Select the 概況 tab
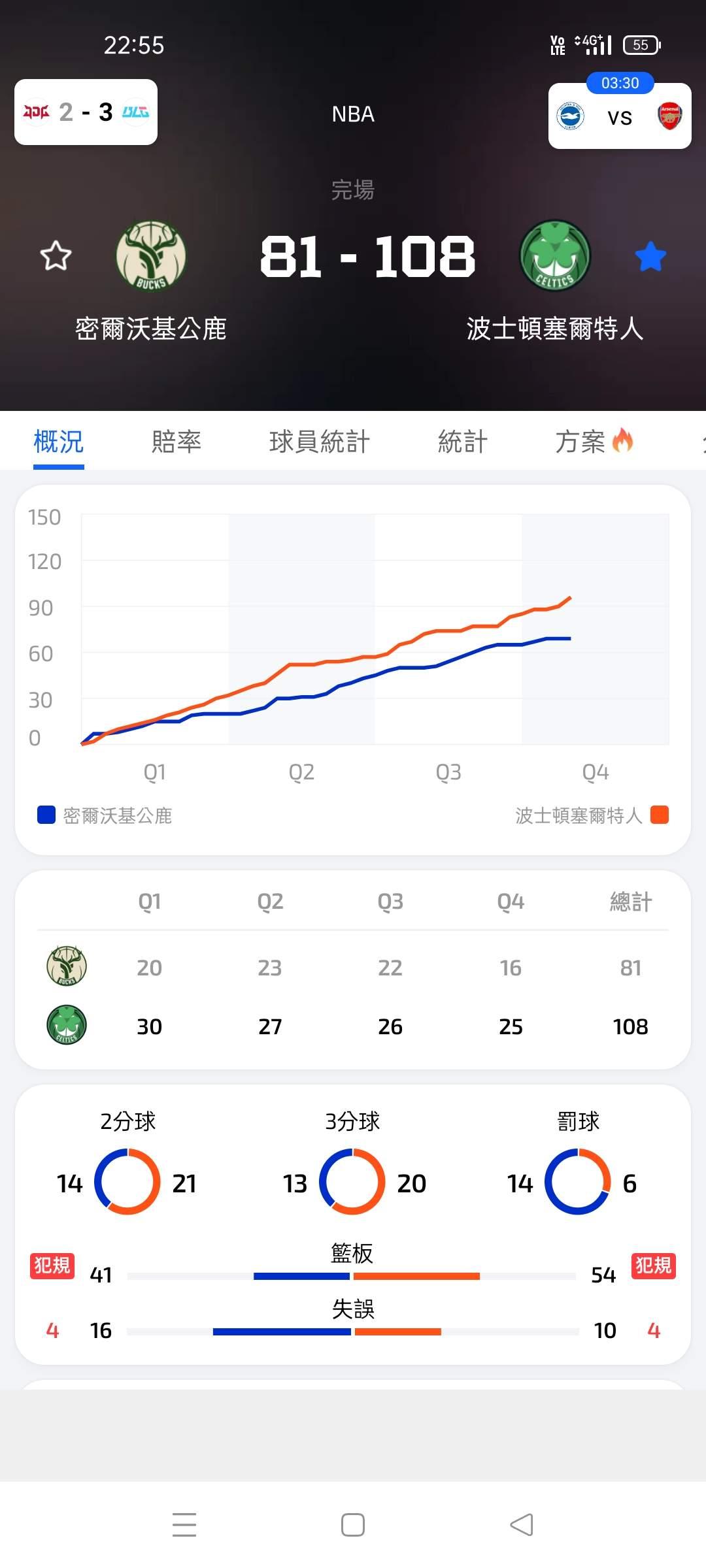This screenshot has width=706, height=1568. pos(59,442)
